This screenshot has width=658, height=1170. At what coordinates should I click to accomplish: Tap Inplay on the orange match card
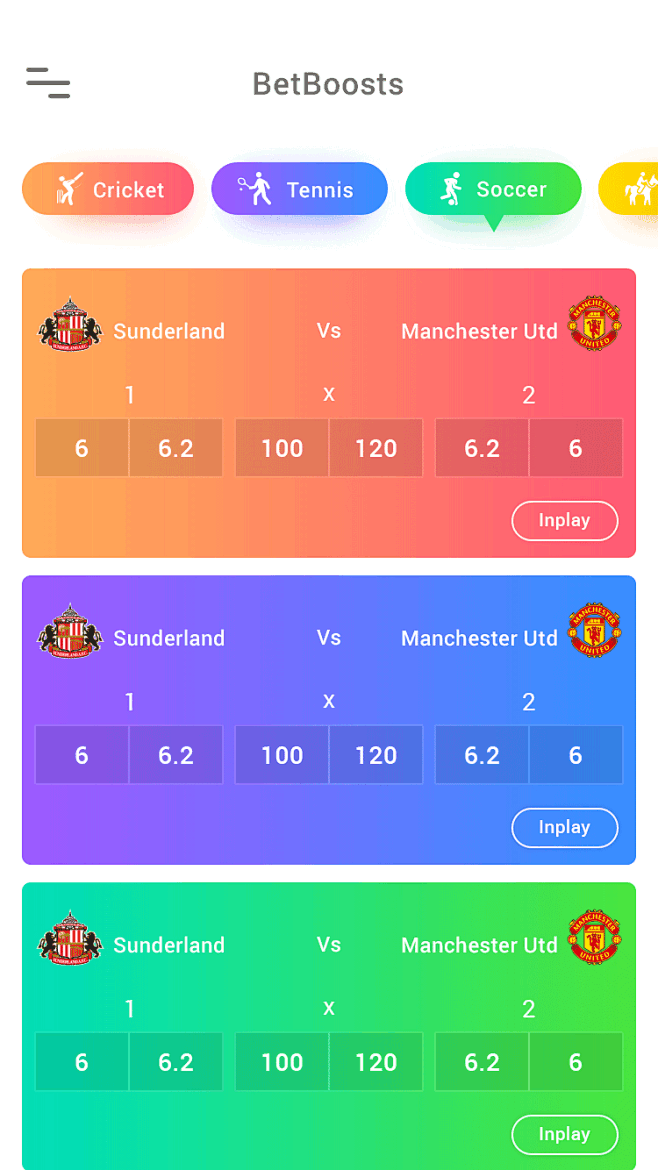565,521
